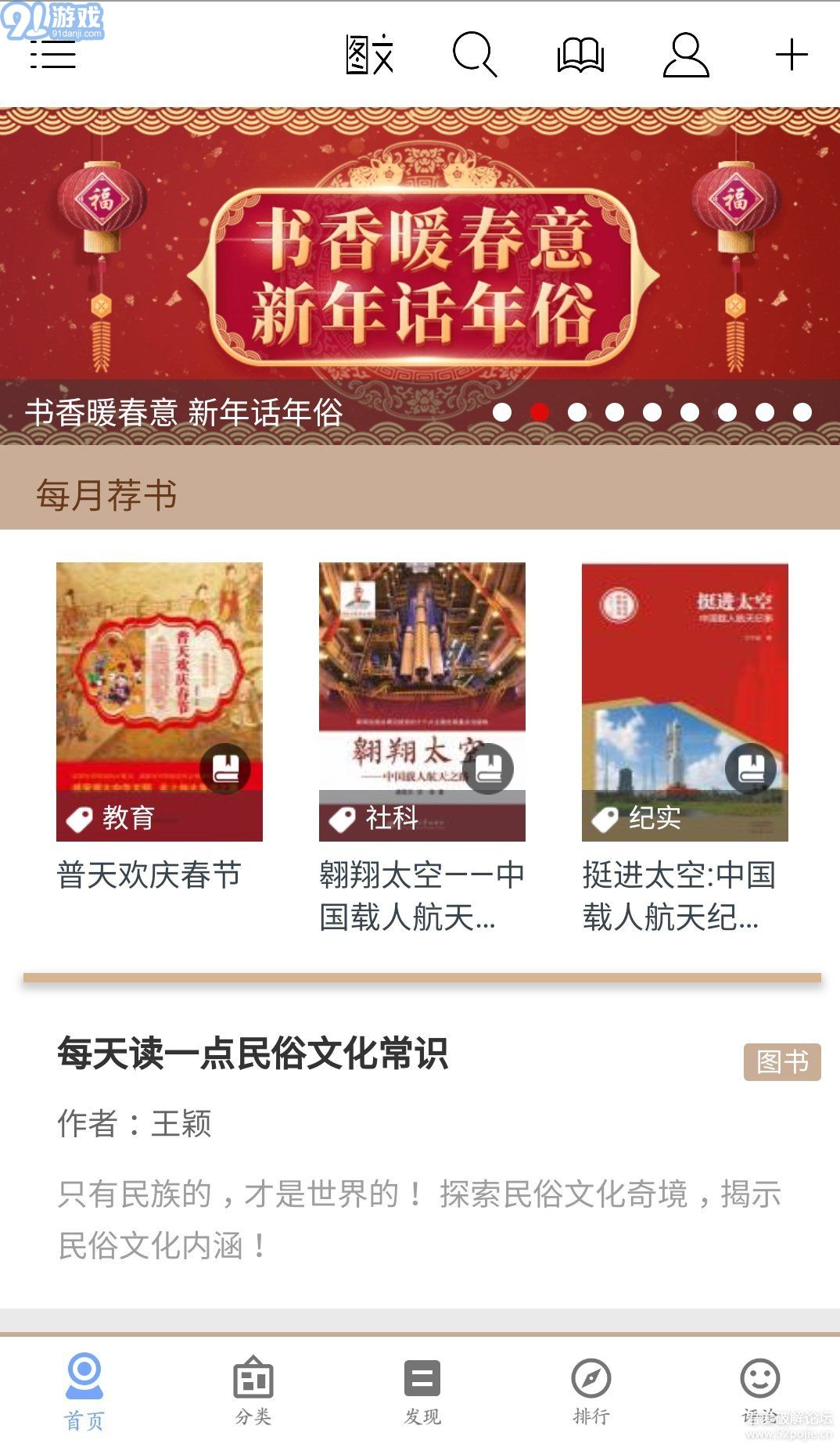
Task: Tap the plus icon to add content
Action: click(x=792, y=55)
